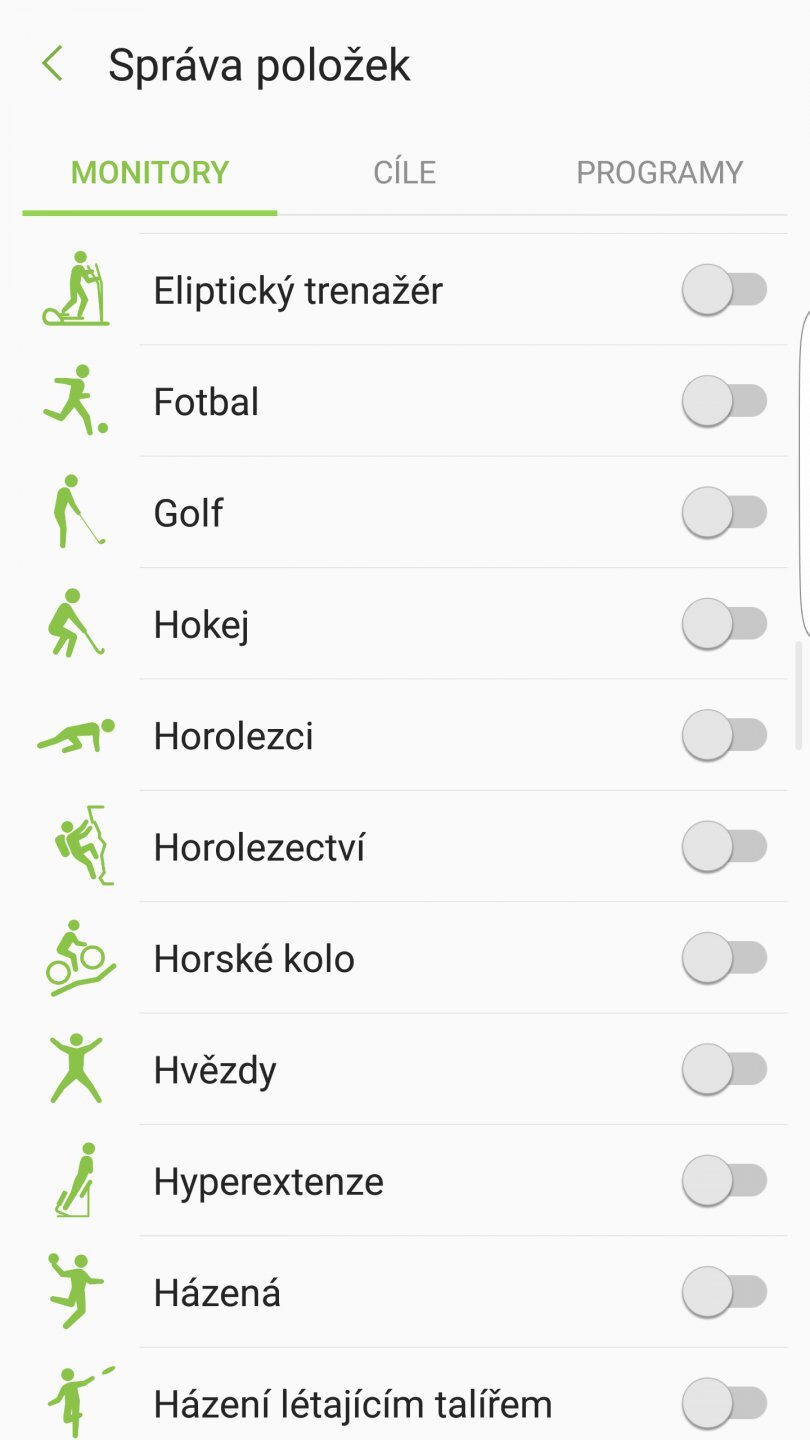Enable Horolezectví monitor

[724, 848]
